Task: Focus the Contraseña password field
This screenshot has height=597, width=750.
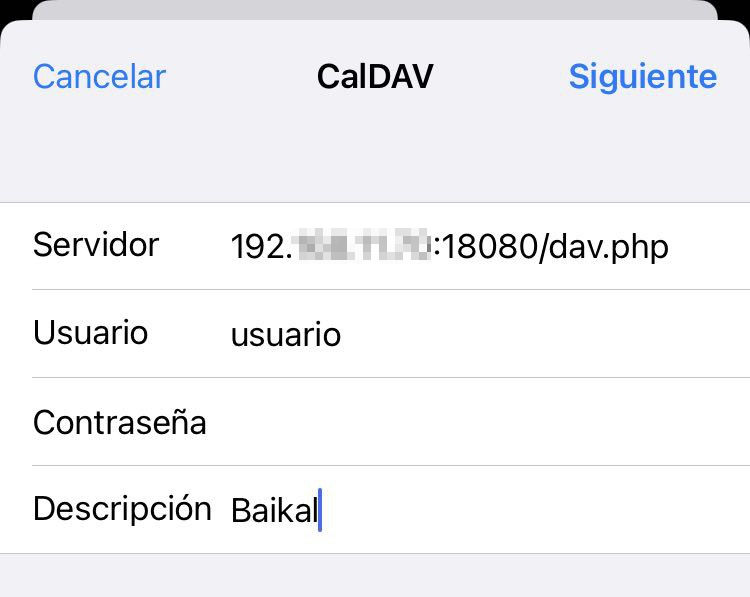Action: [470, 422]
